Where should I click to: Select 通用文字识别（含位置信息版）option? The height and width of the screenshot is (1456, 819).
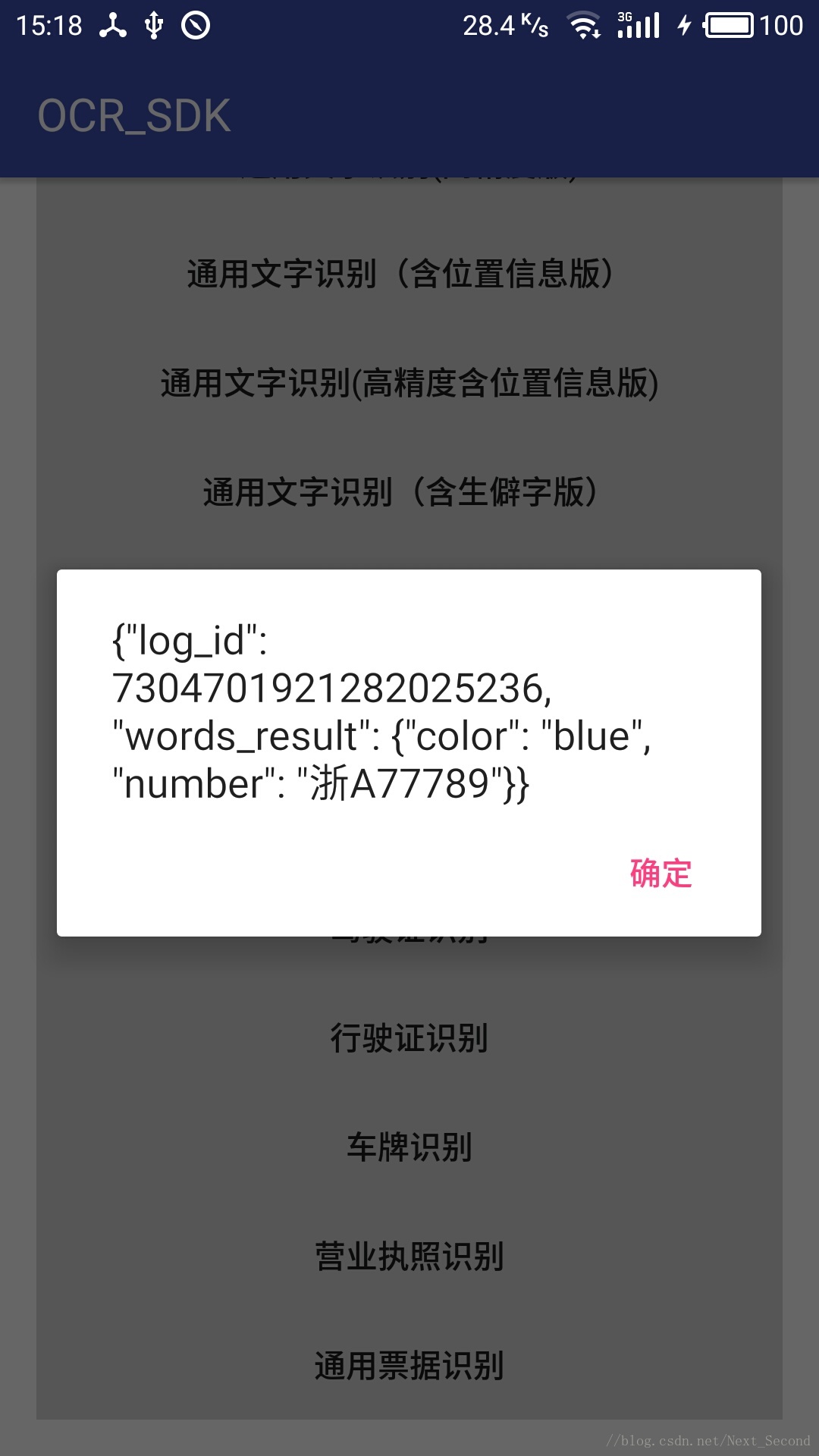[400, 273]
